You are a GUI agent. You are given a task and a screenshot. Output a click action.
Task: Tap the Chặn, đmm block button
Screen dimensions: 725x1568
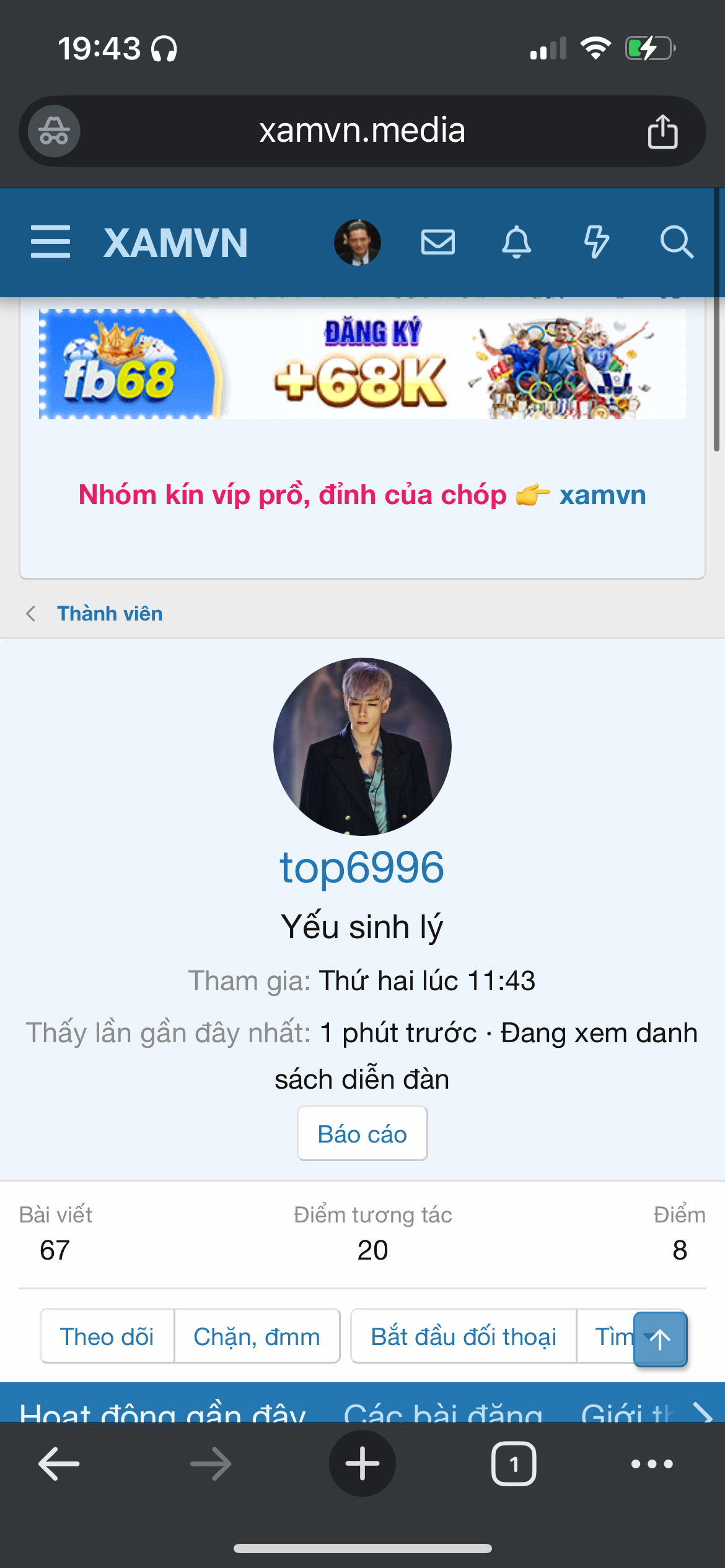coord(257,1336)
